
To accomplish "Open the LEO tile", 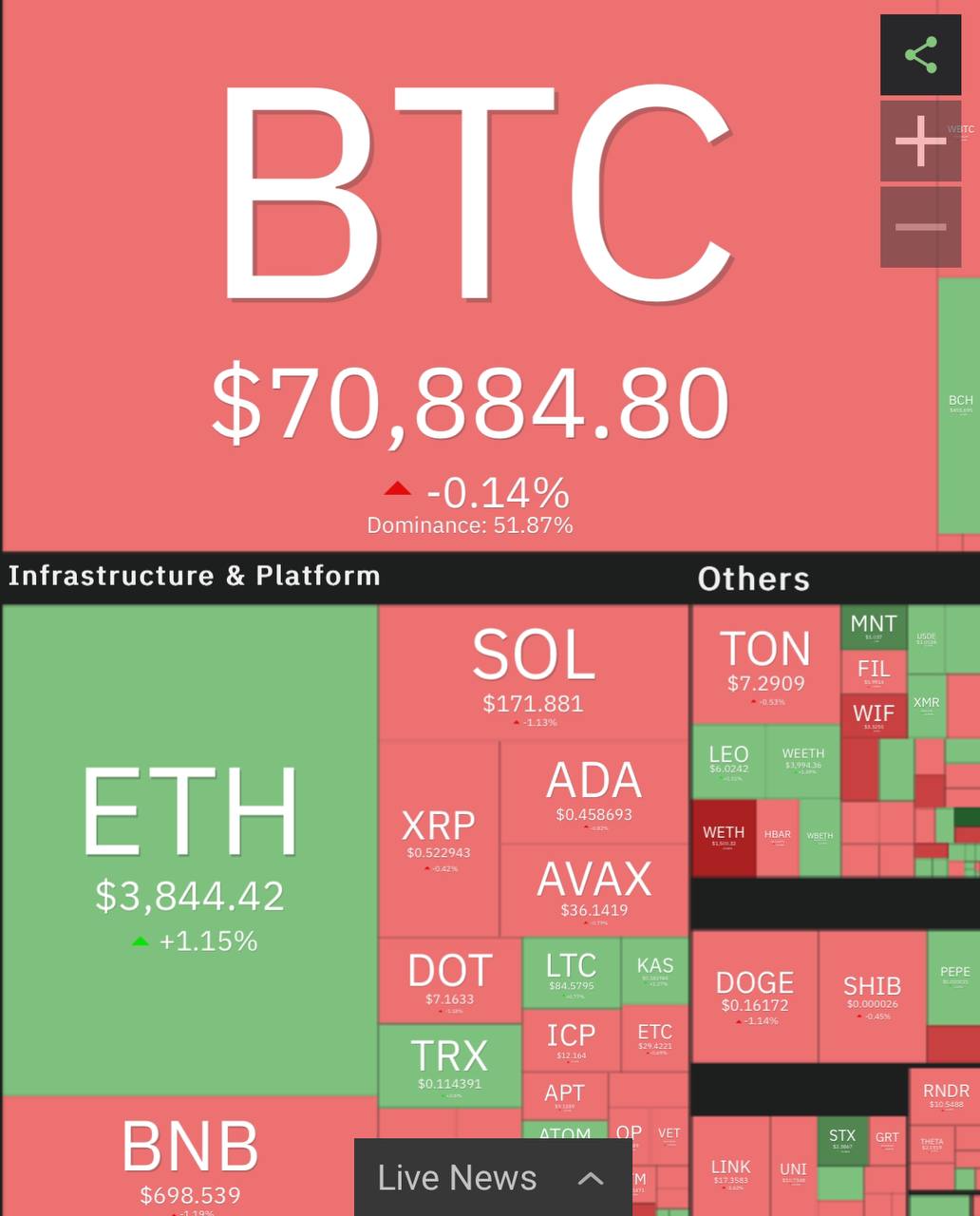I will [x=728, y=762].
